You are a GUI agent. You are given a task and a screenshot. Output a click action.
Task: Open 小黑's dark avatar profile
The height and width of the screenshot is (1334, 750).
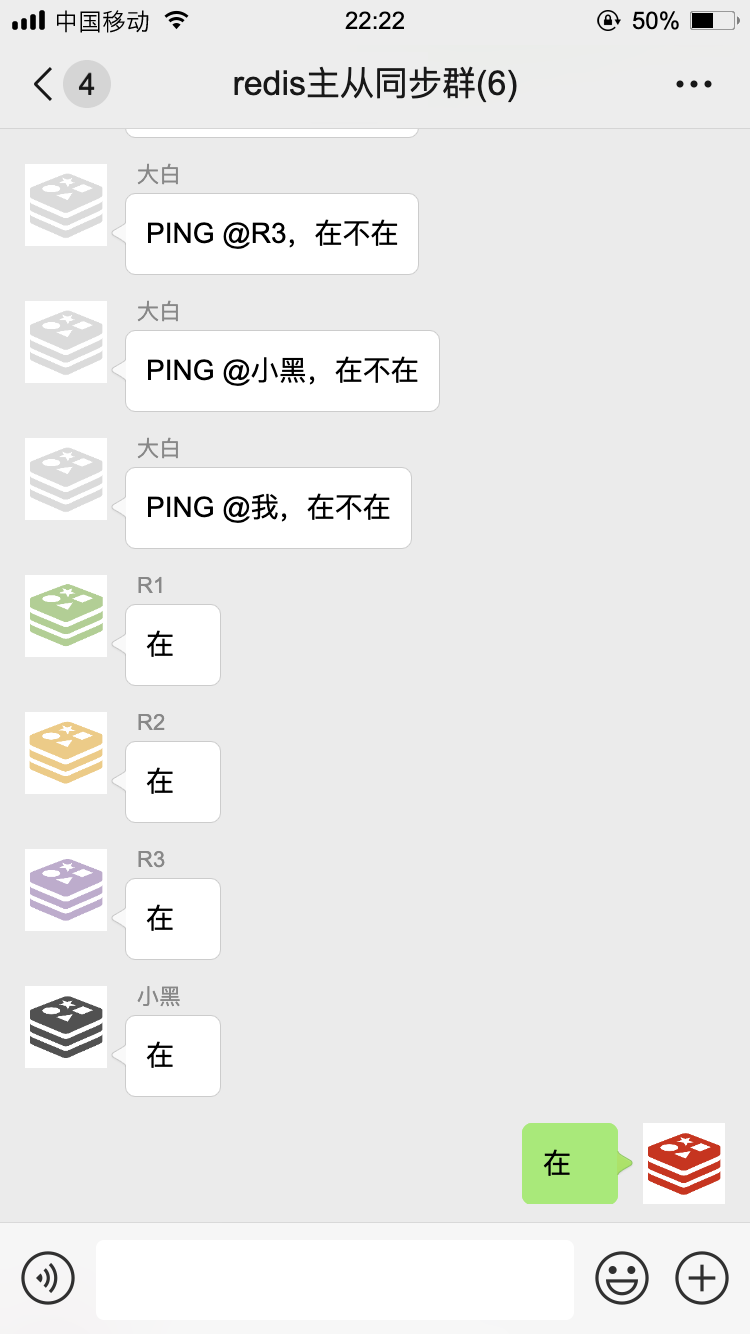pos(66,1026)
